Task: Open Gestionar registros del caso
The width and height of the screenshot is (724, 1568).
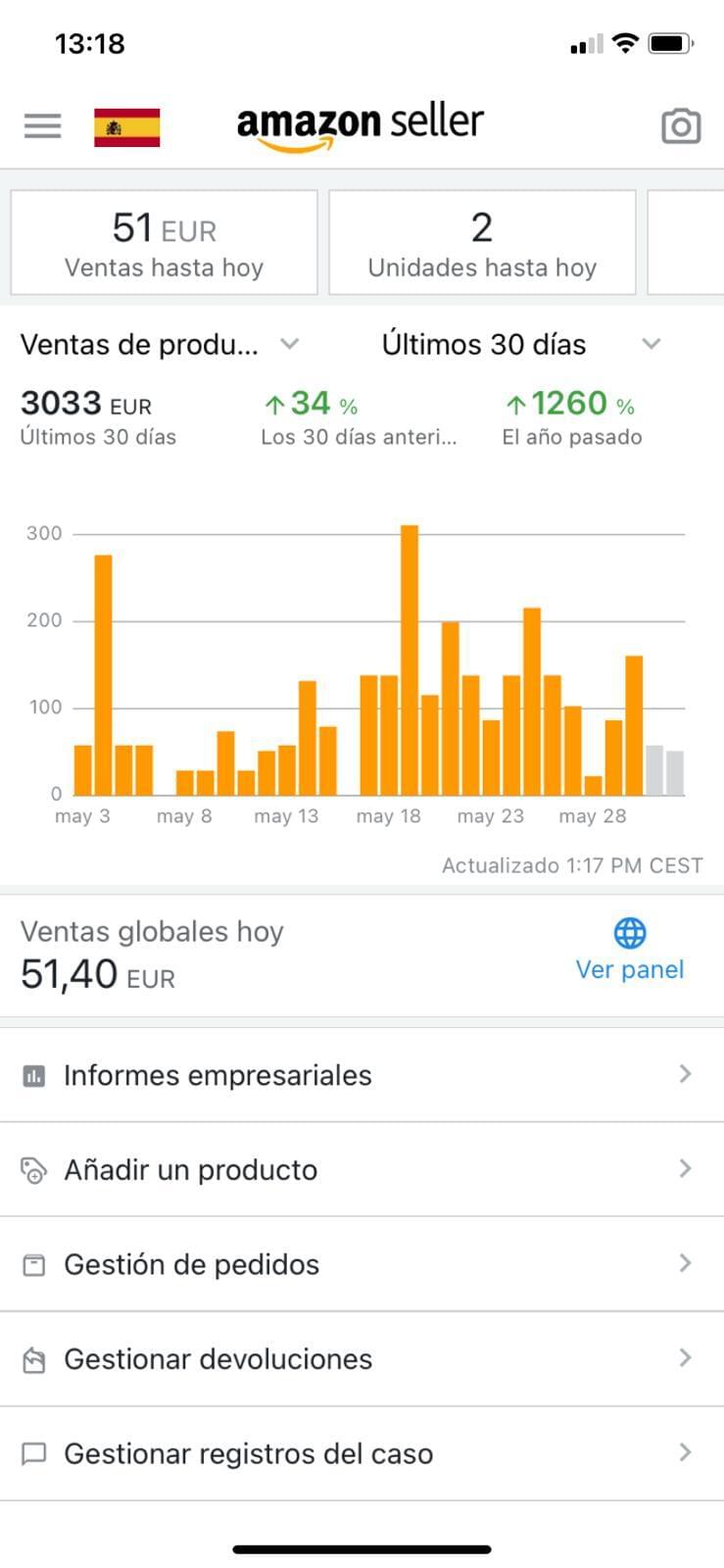Action: click(362, 1453)
